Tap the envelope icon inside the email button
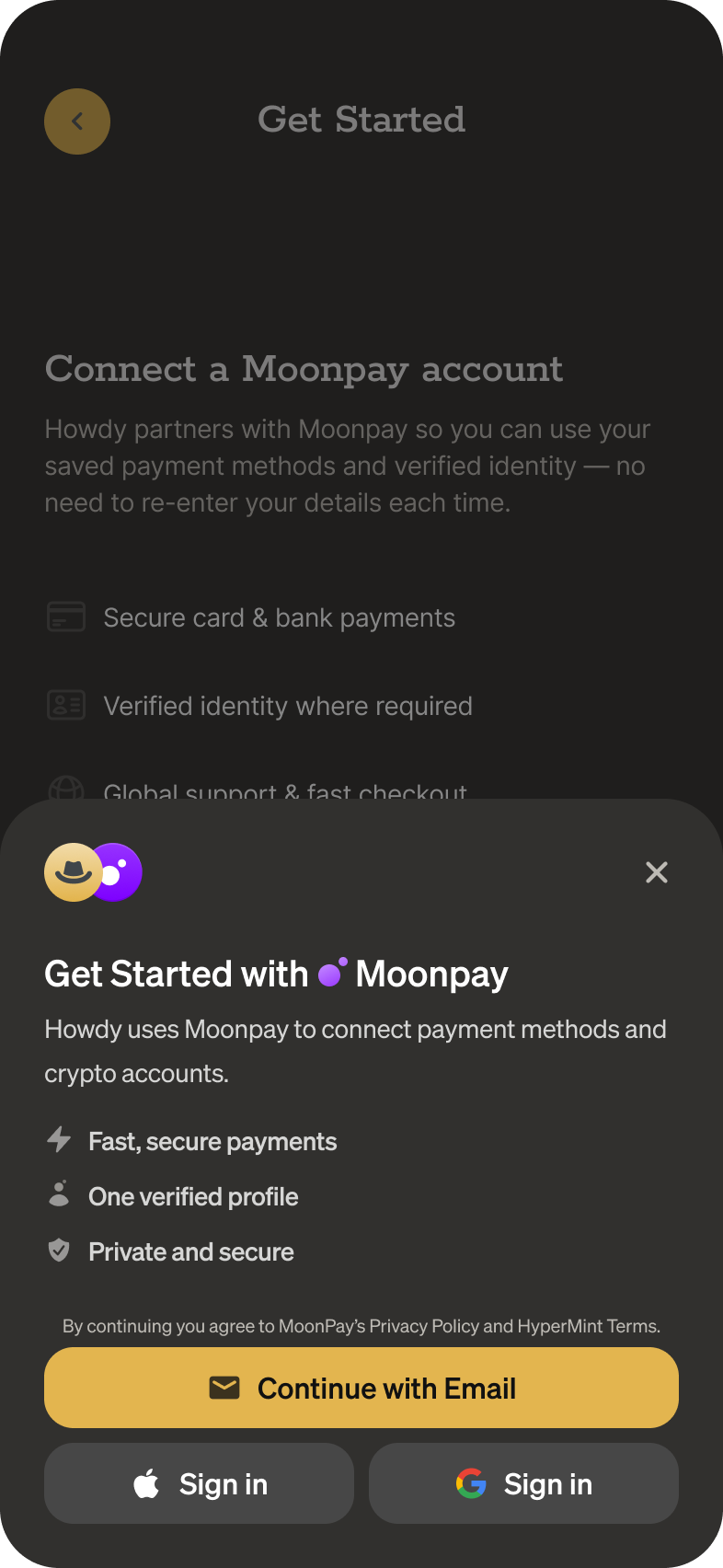The width and height of the screenshot is (723, 1568). 225,1388
